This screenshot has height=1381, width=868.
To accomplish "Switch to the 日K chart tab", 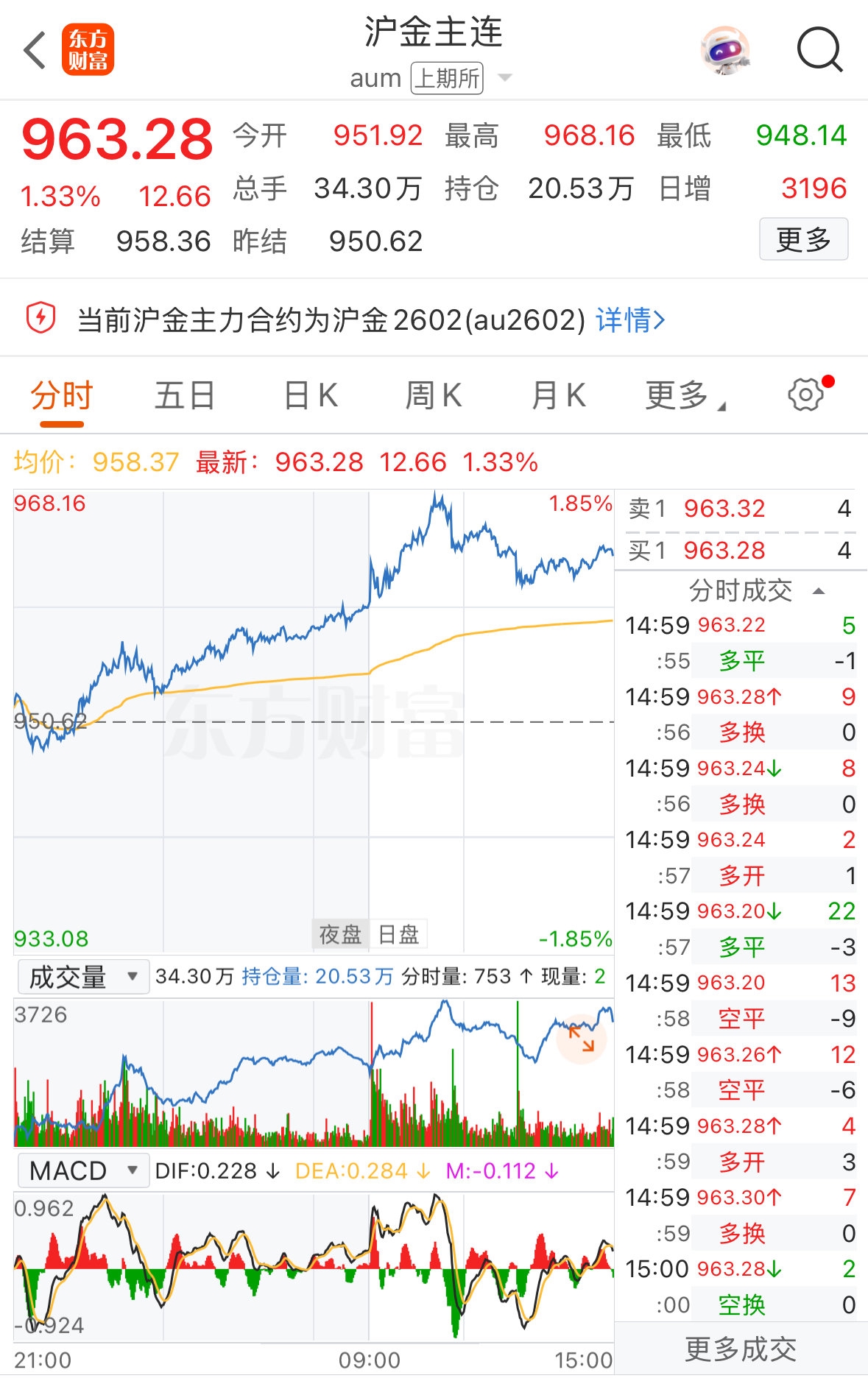I will [x=311, y=395].
